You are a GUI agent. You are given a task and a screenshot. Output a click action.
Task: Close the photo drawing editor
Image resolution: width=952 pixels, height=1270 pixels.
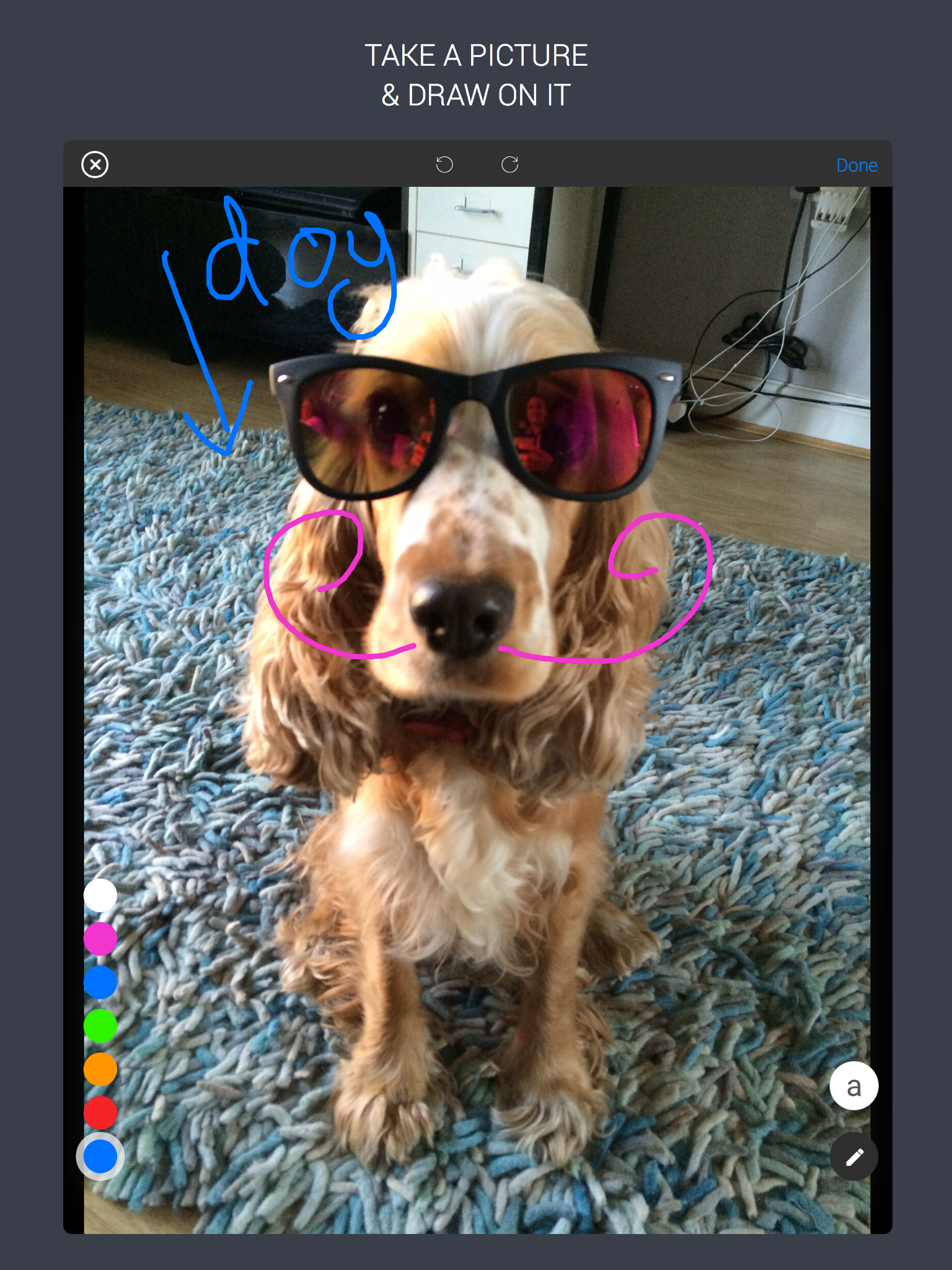tap(95, 165)
